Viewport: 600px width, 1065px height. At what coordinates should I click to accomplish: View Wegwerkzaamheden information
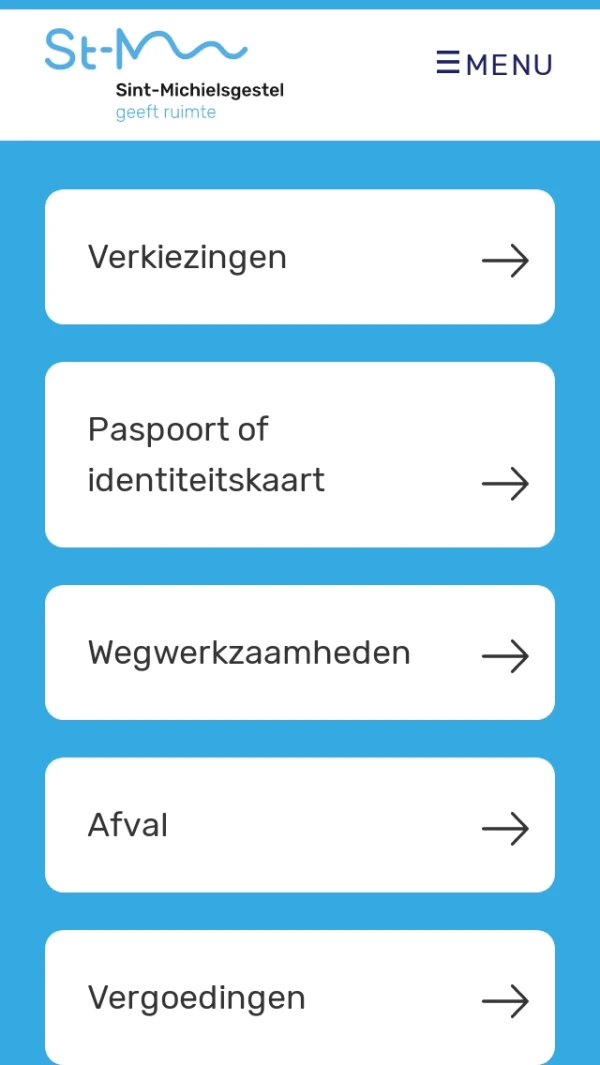(300, 653)
